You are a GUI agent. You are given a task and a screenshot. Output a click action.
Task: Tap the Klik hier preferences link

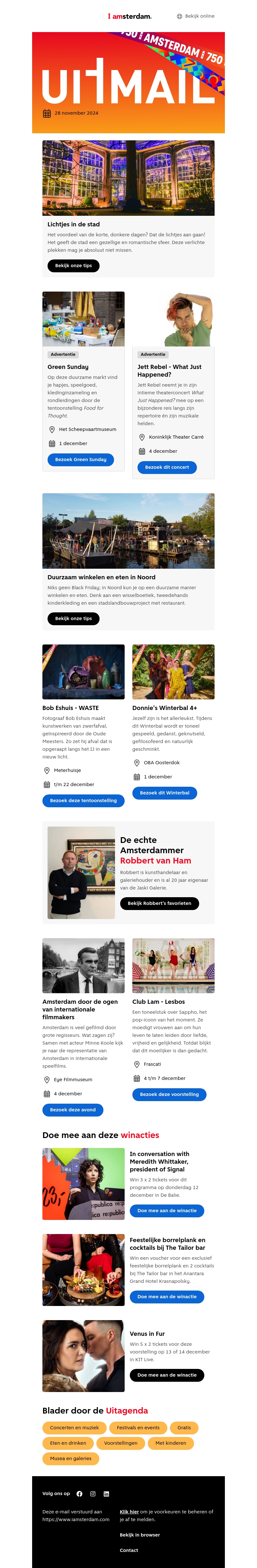tap(129, 1511)
